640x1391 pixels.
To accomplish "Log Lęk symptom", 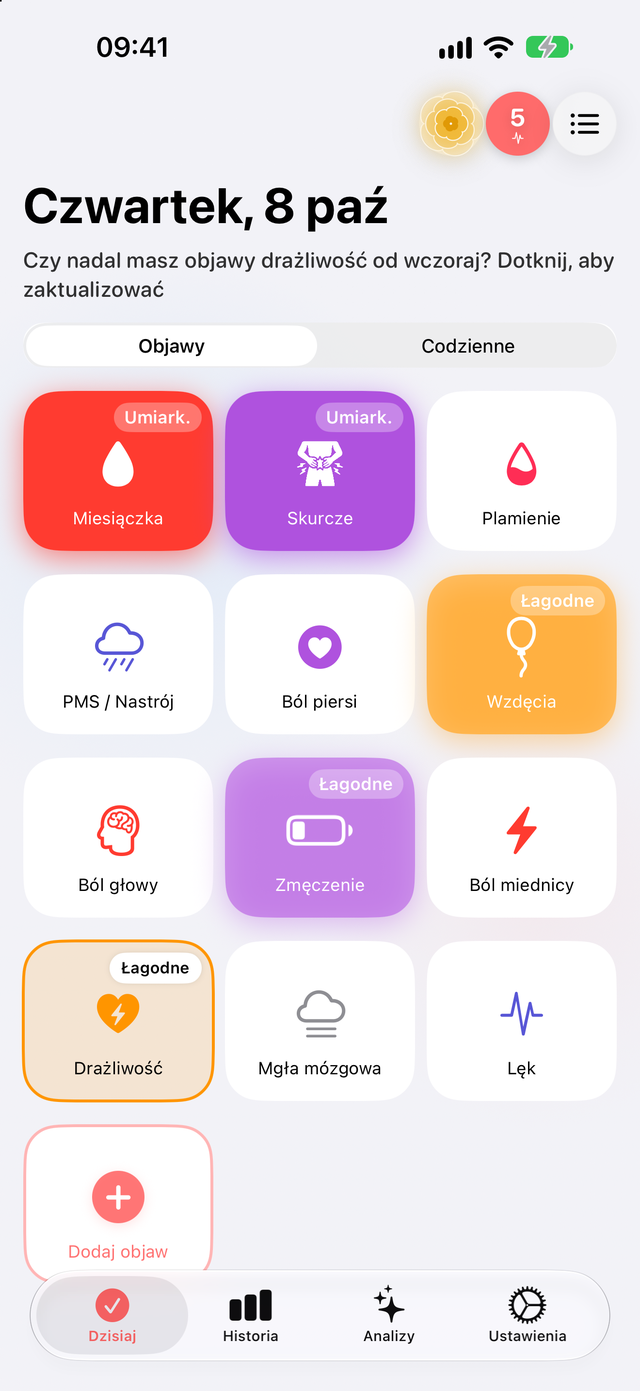I will [521, 1020].
